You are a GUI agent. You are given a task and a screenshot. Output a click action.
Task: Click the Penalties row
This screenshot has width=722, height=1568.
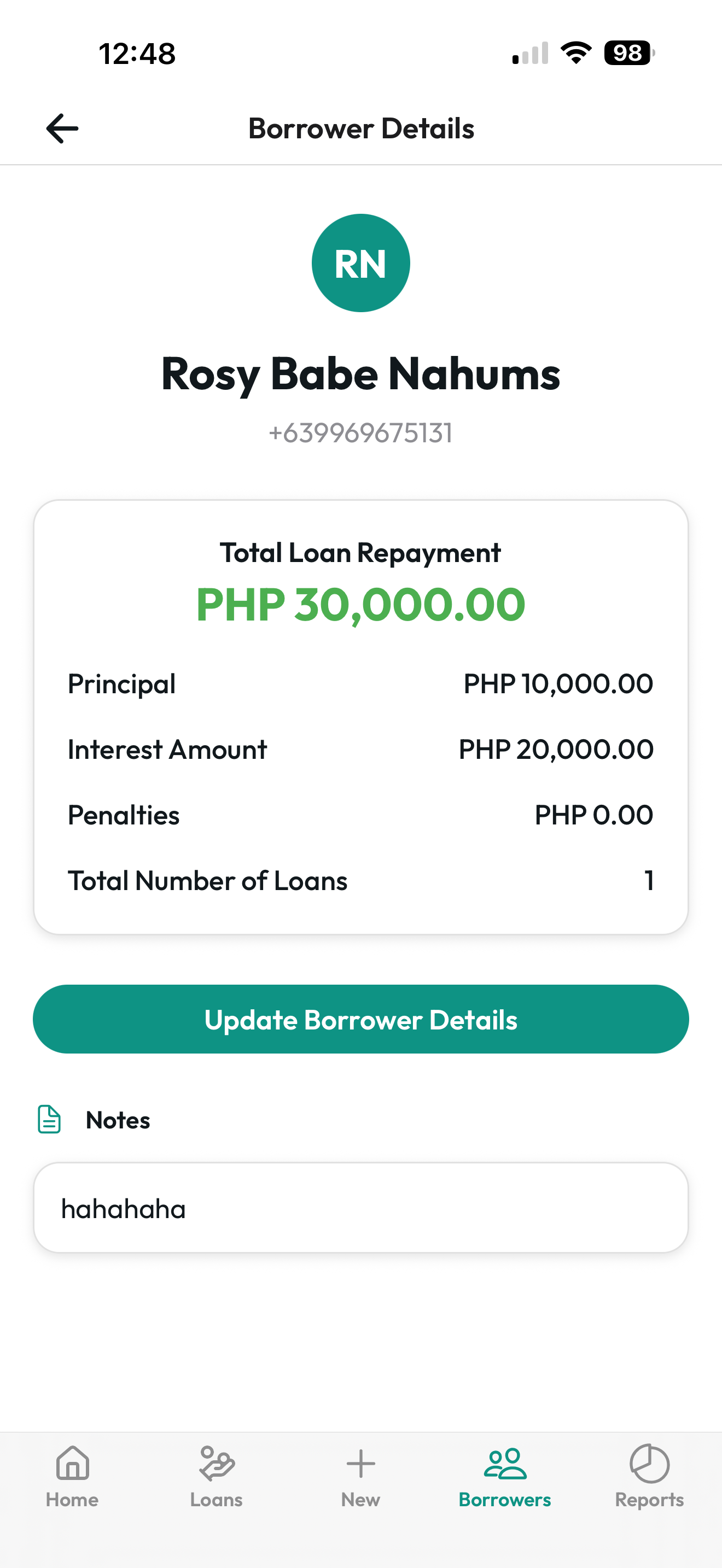pyautogui.click(x=361, y=814)
